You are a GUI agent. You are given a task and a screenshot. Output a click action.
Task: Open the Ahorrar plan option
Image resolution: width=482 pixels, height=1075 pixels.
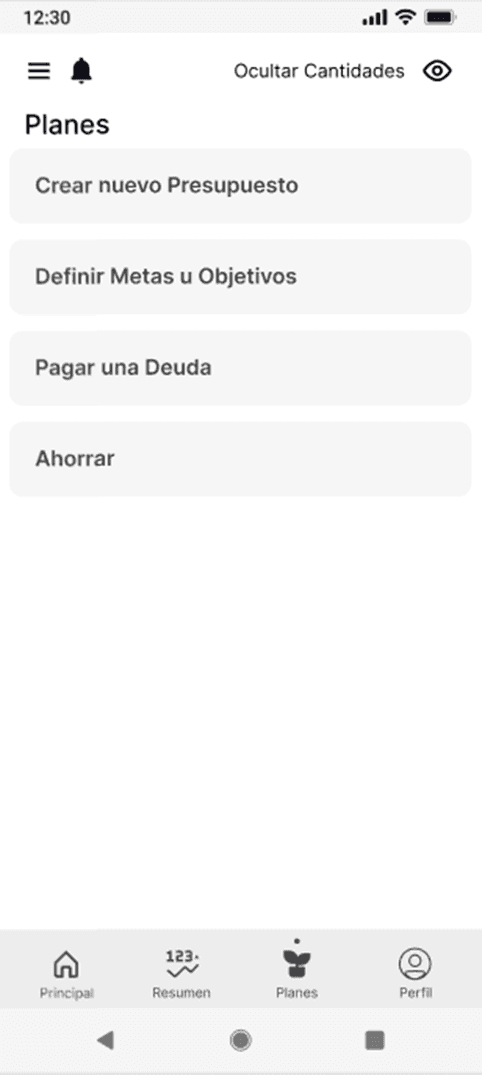(x=240, y=459)
